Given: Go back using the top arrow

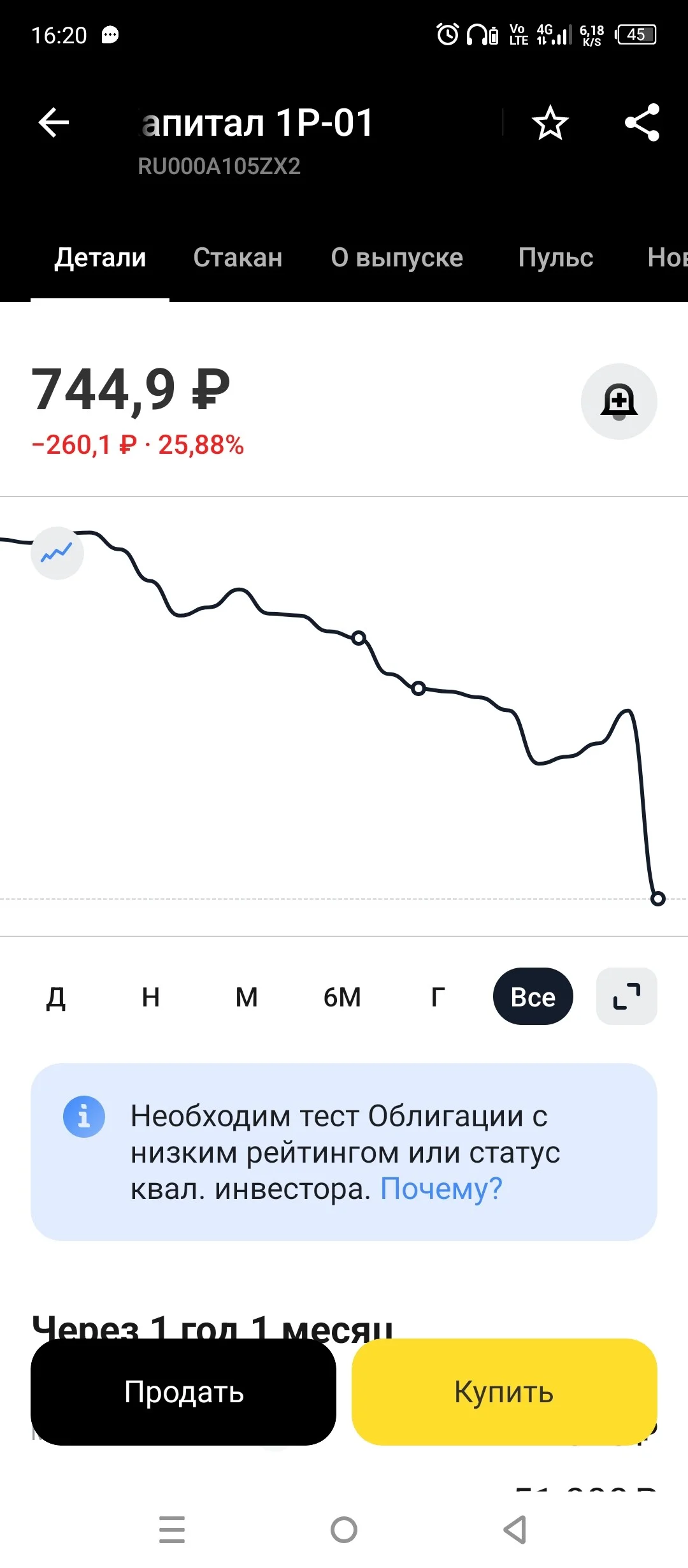Looking at the screenshot, I should [x=54, y=122].
